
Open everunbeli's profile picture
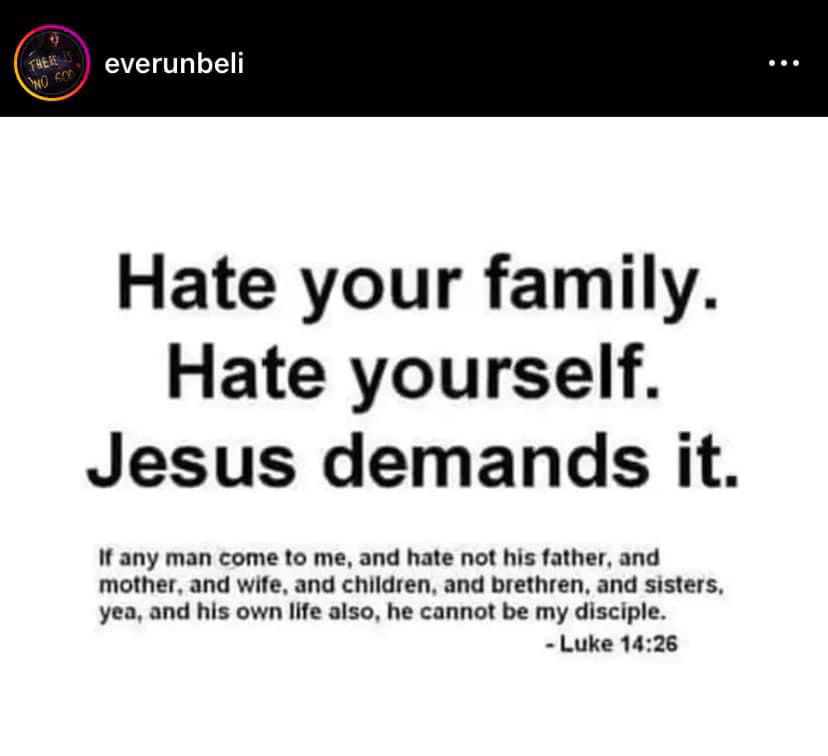[50, 63]
